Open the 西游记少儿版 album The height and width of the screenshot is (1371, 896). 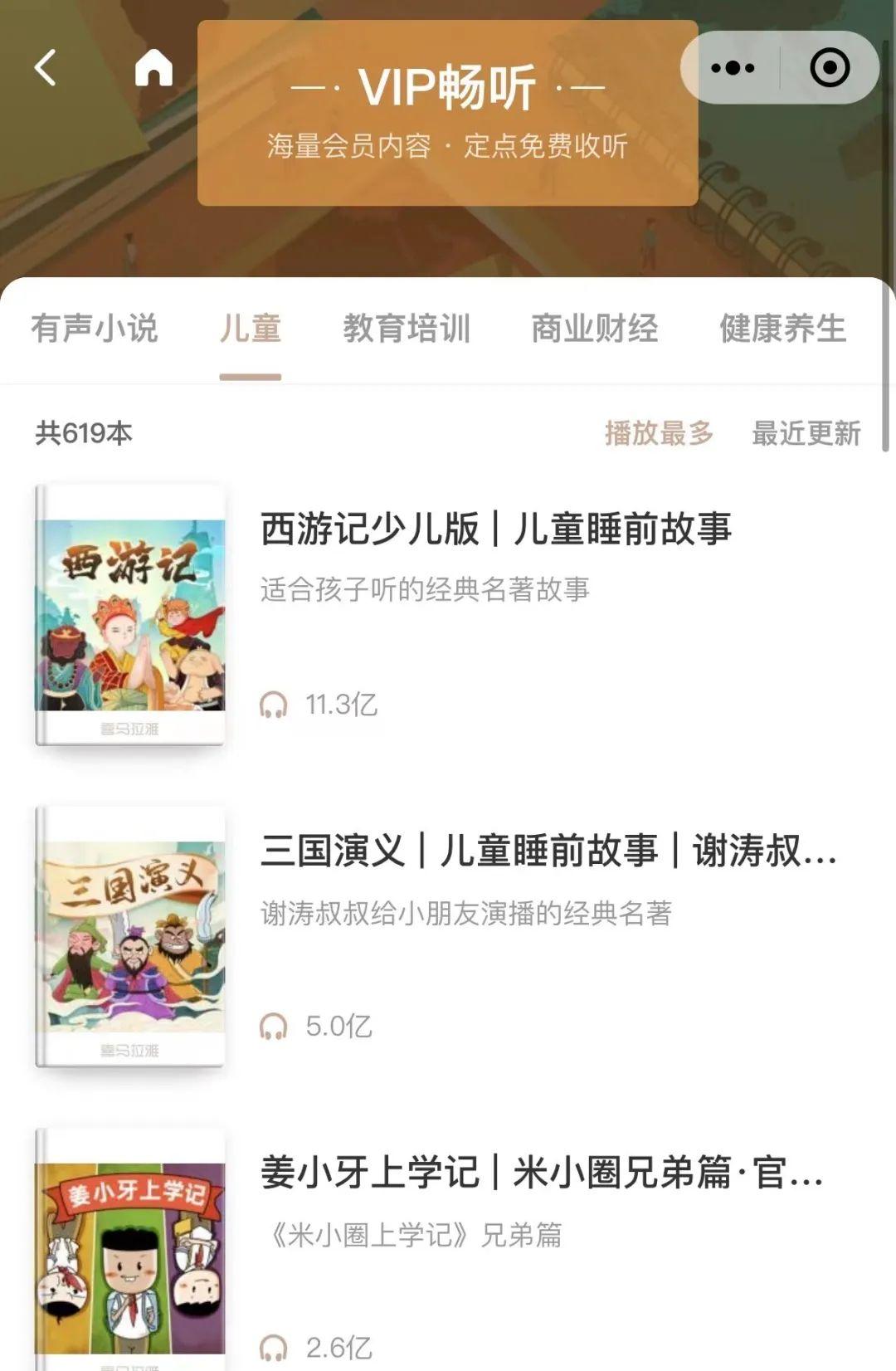495,529
